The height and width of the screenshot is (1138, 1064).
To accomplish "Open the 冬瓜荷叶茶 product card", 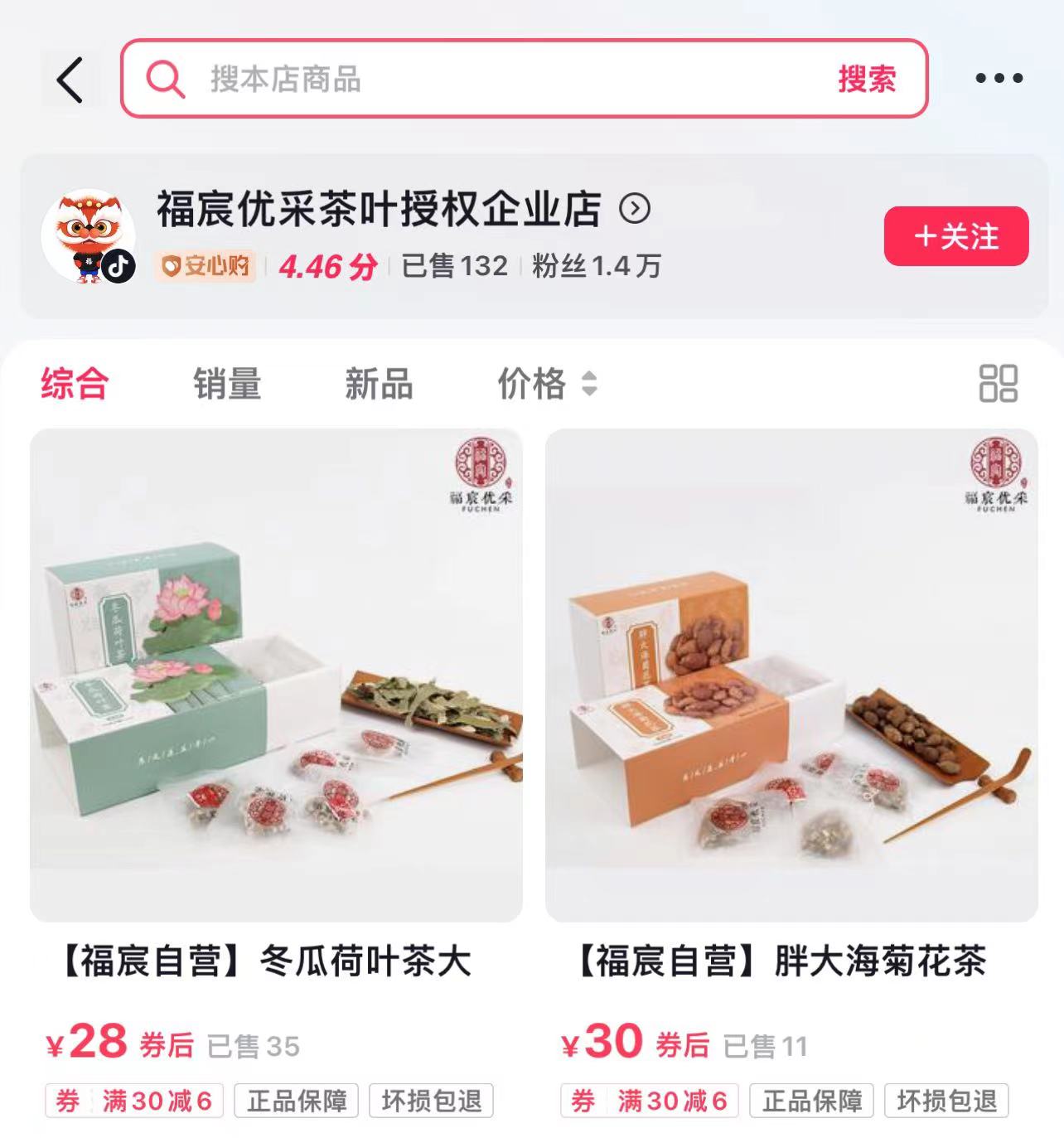I will [x=276, y=676].
